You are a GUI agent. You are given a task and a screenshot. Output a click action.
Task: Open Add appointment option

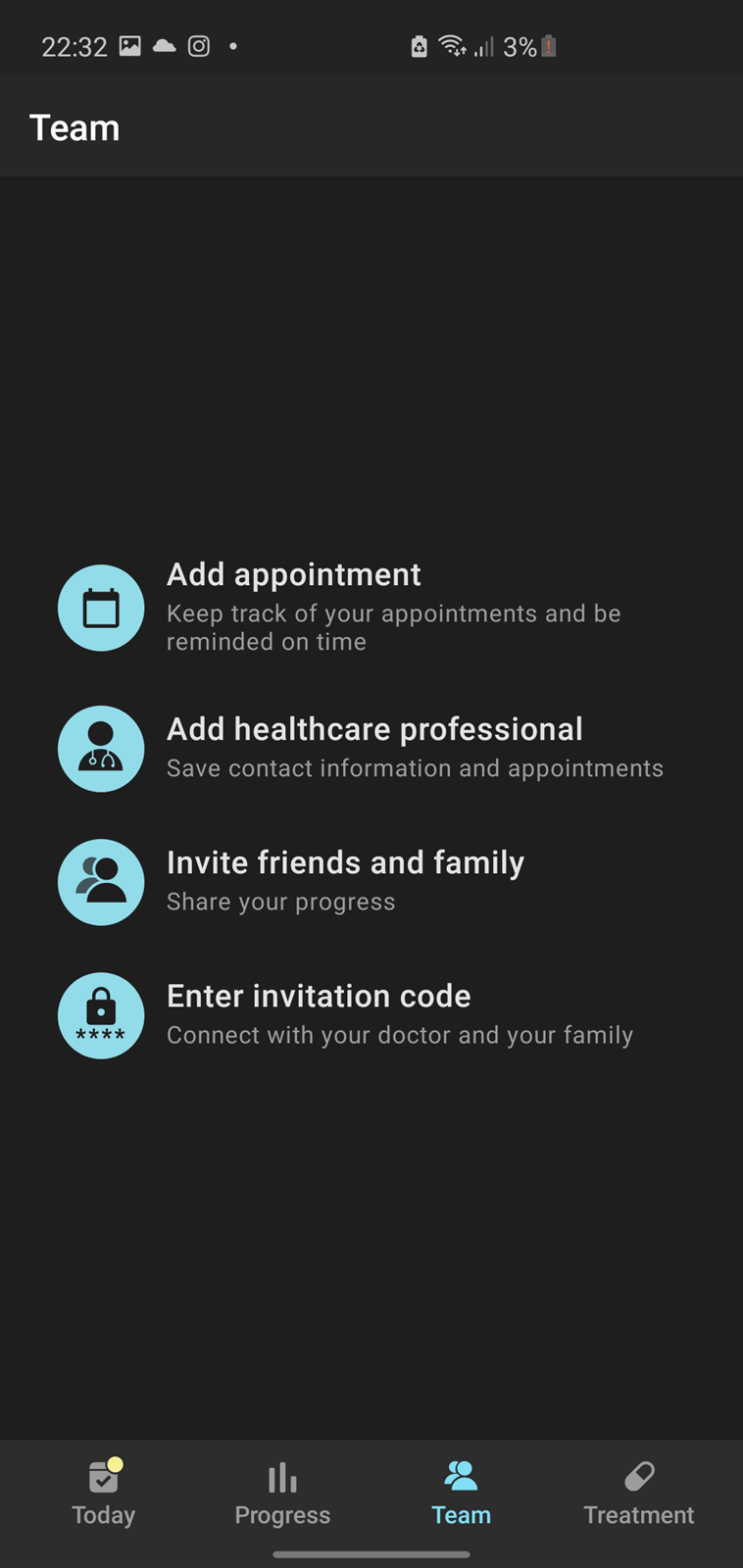[x=371, y=608]
